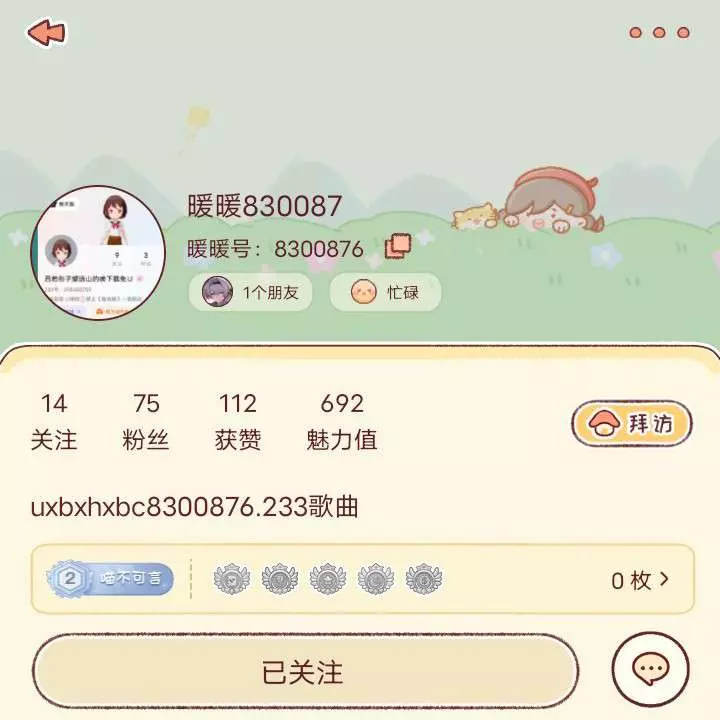Screen dimensions: 720x720
Task: Tap 已关注 to unfollow user
Action: pyautogui.click(x=304, y=671)
